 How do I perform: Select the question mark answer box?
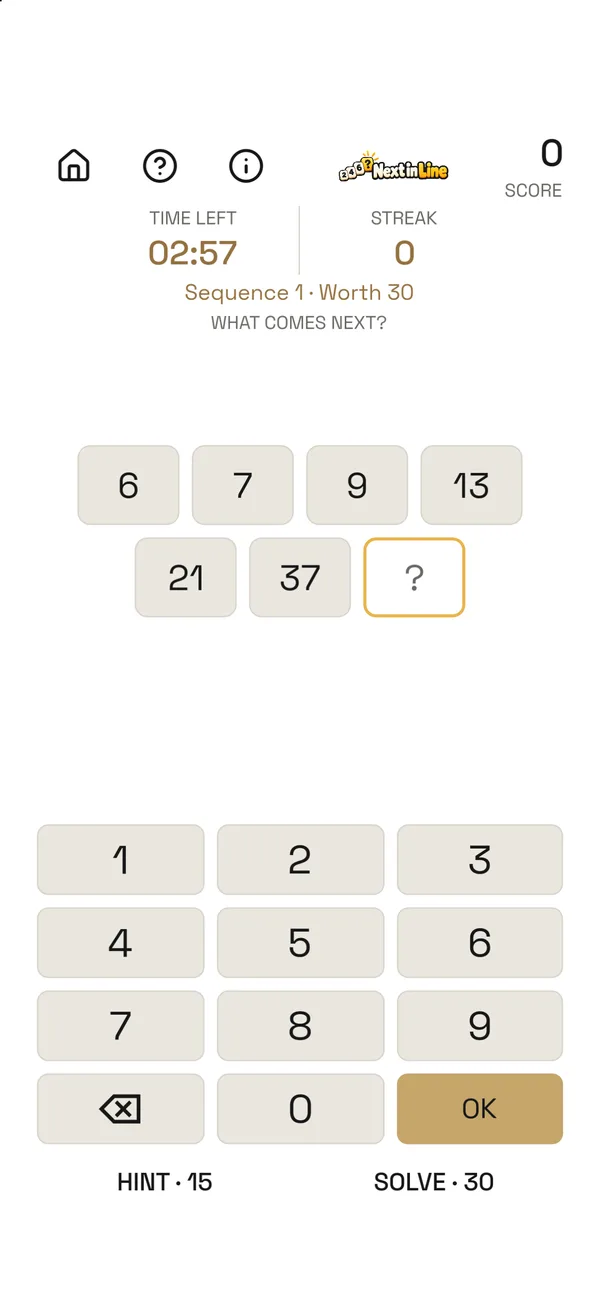pos(414,577)
